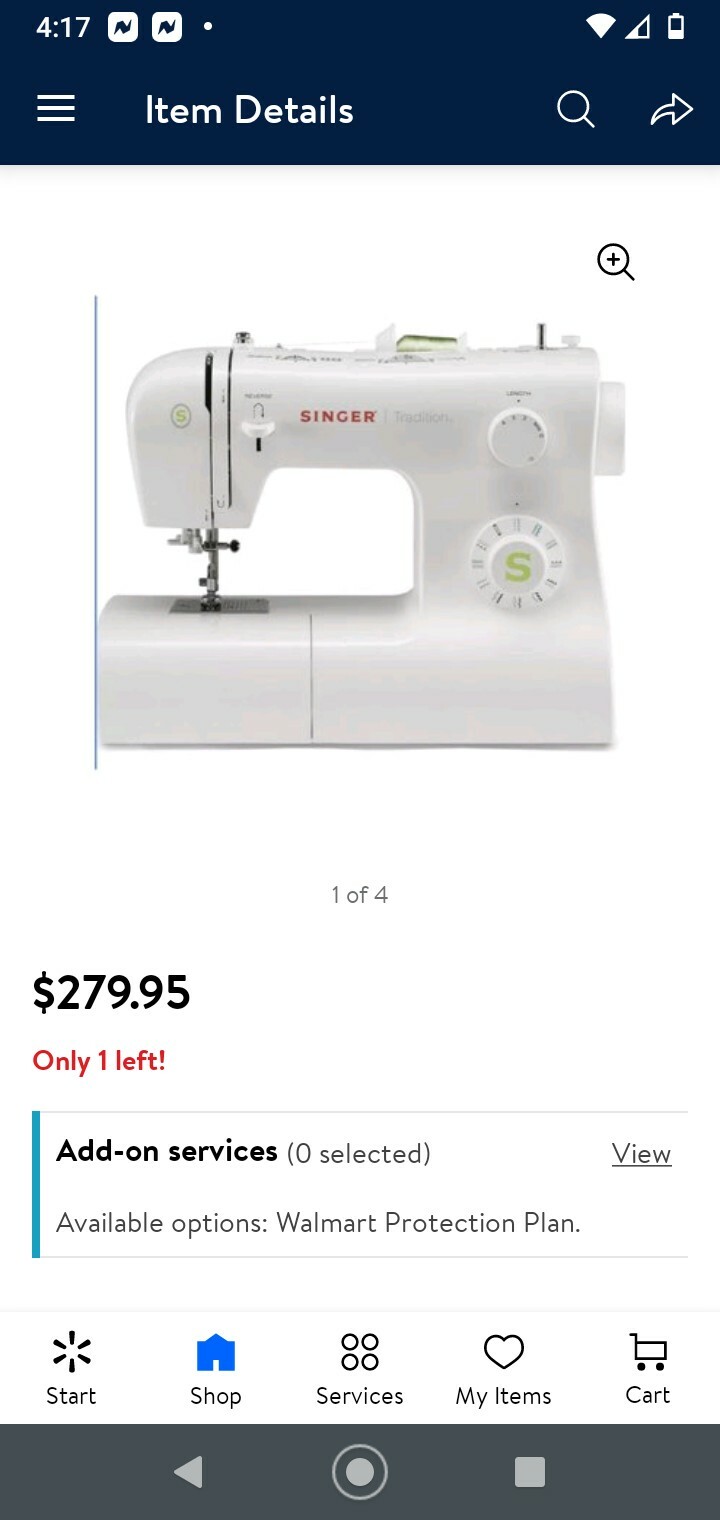The width and height of the screenshot is (720, 1520).
Task: Search for products
Action: click(575, 109)
